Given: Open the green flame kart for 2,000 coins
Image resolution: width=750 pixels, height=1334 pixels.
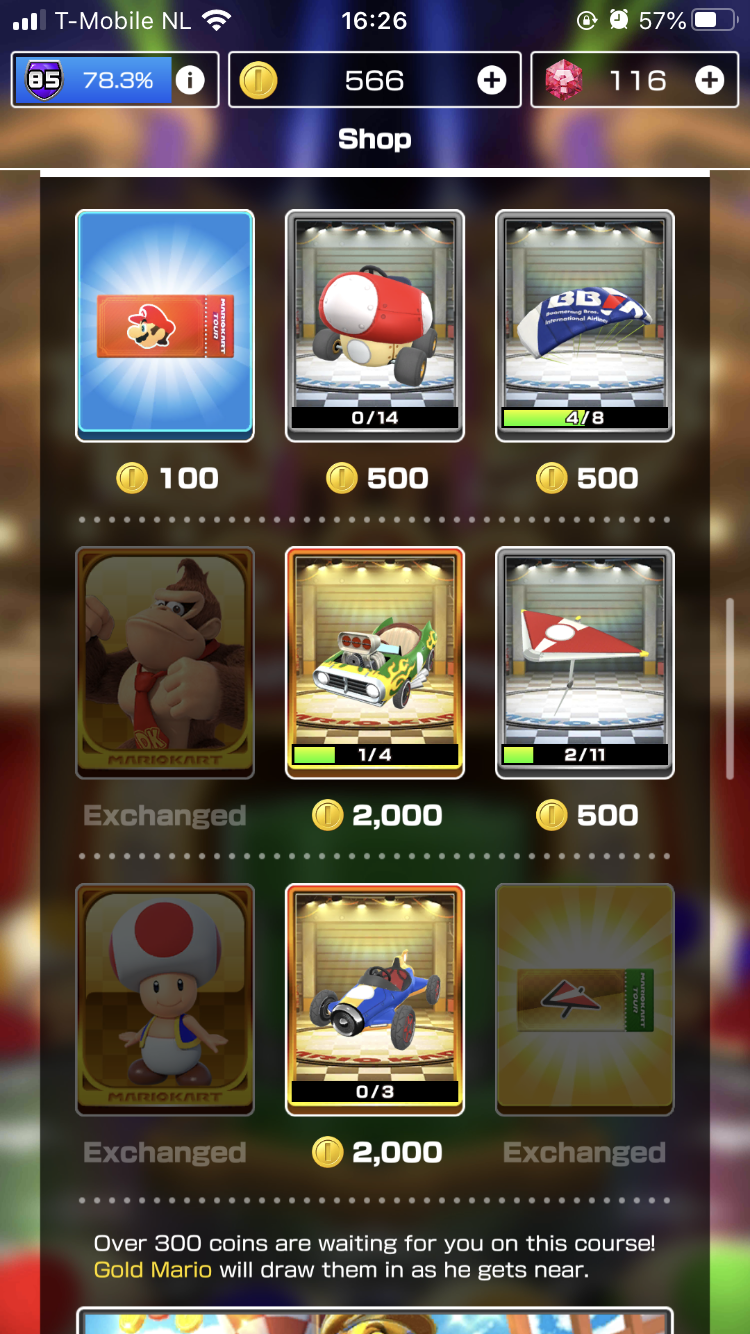Looking at the screenshot, I should click(375, 662).
